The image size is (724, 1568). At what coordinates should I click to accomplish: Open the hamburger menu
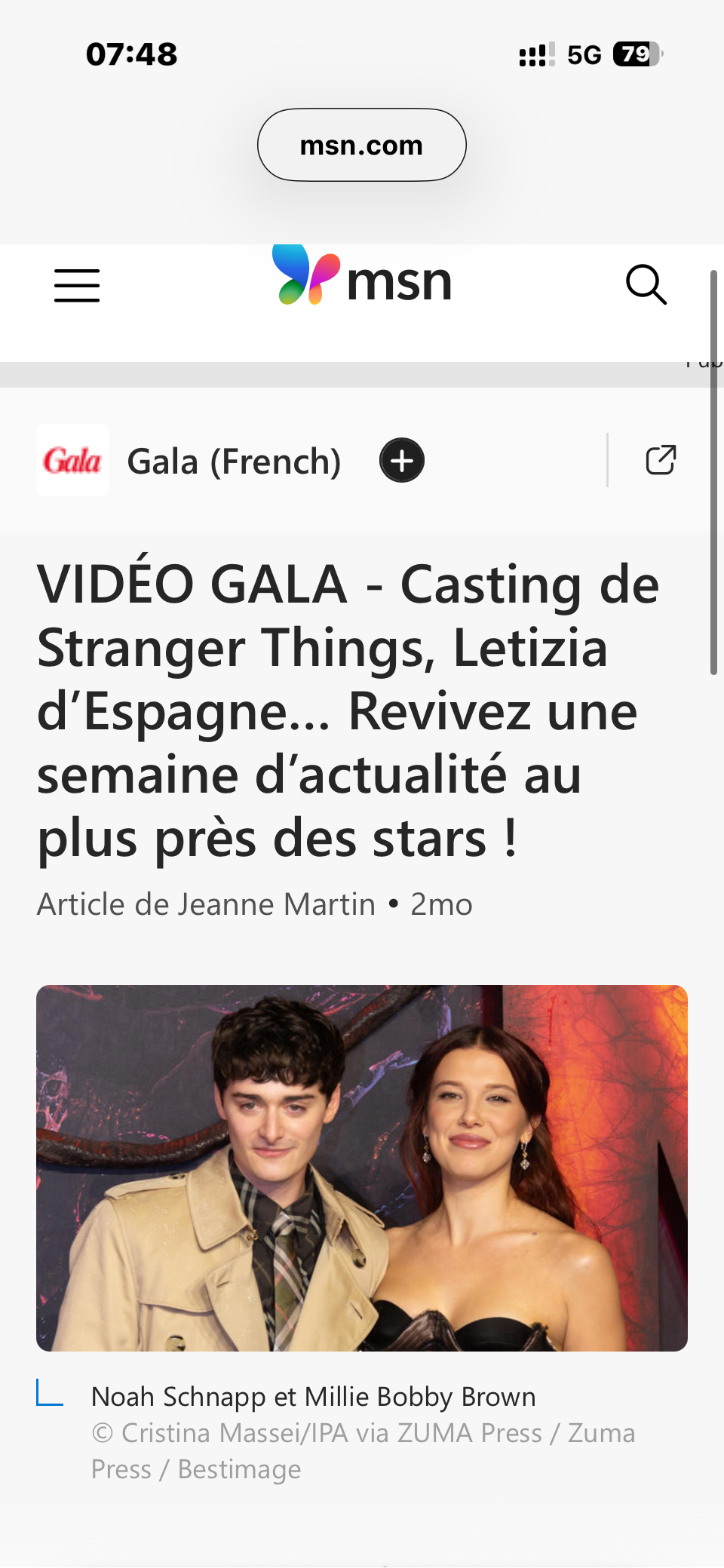pyautogui.click(x=77, y=286)
